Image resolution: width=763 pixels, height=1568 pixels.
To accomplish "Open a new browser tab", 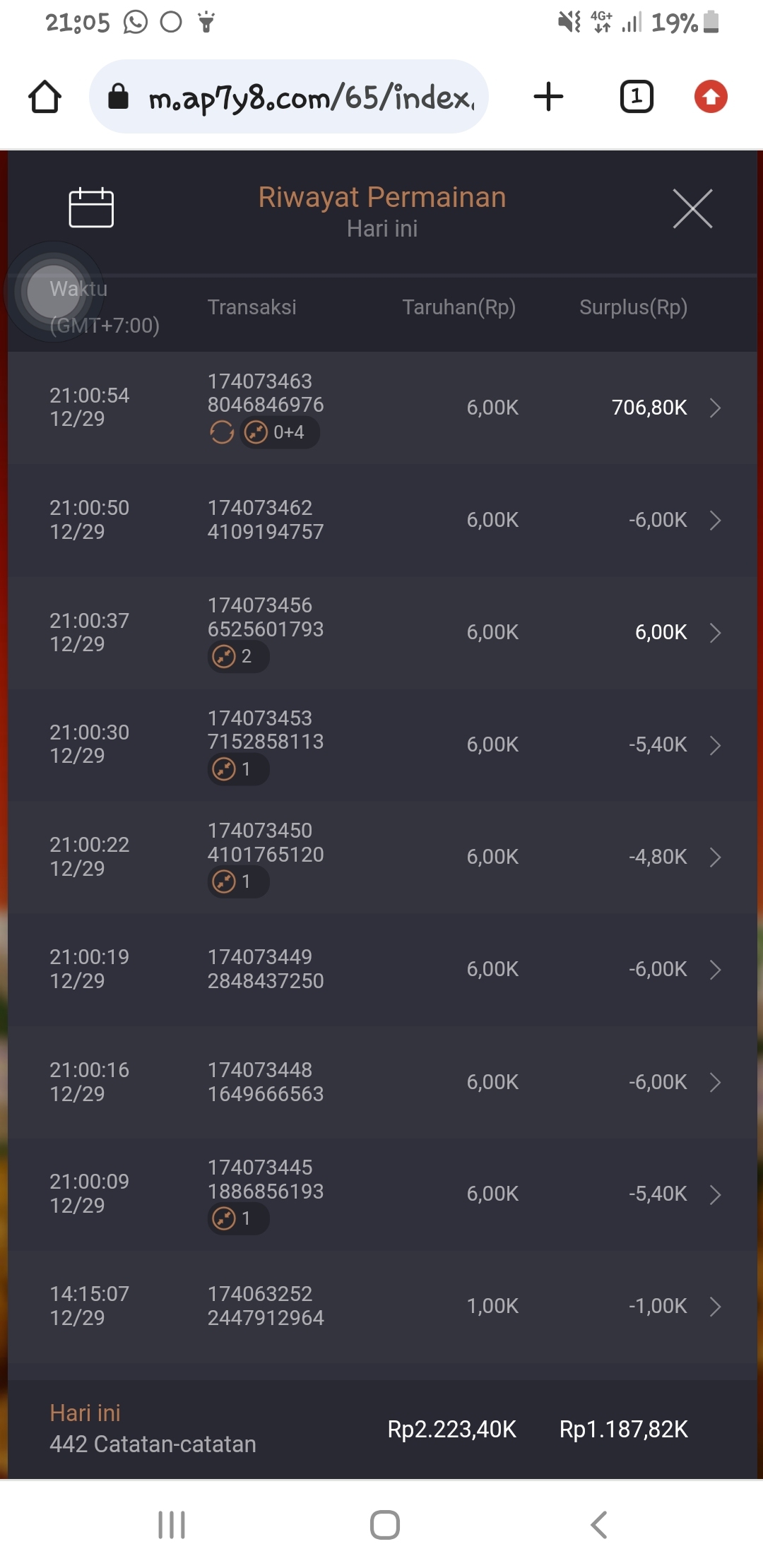I will pos(548,97).
